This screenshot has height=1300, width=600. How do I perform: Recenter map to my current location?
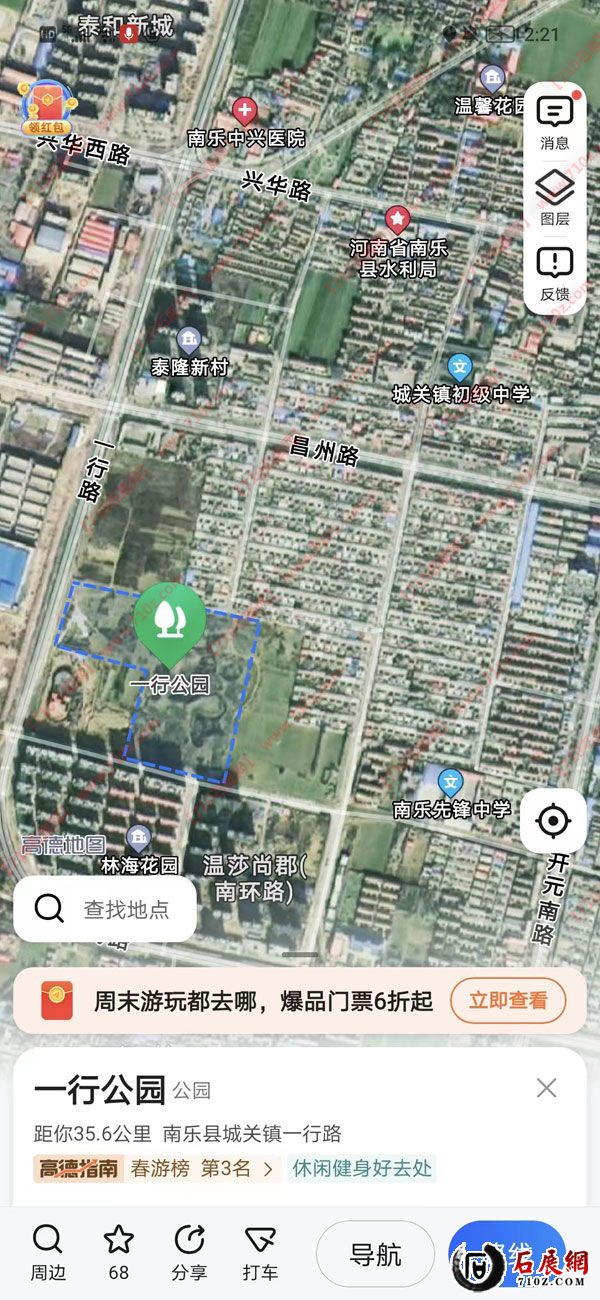coord(552,821)
